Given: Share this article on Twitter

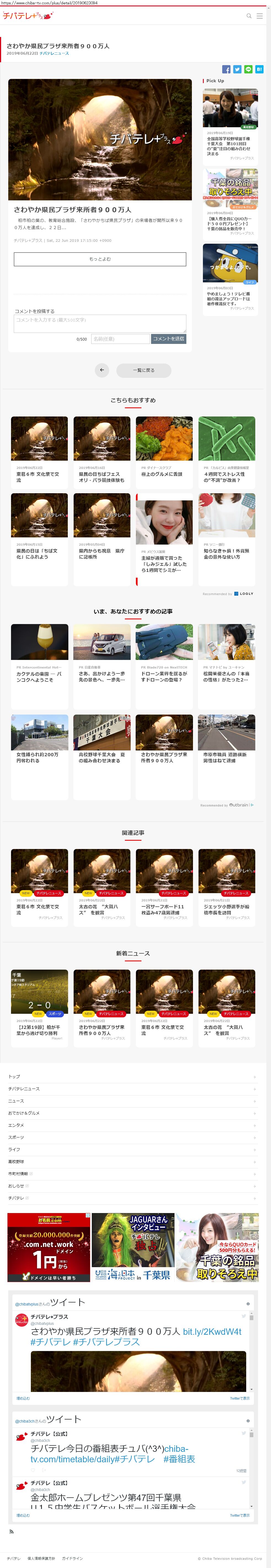Looking at the screenshot, I should 237,69.
